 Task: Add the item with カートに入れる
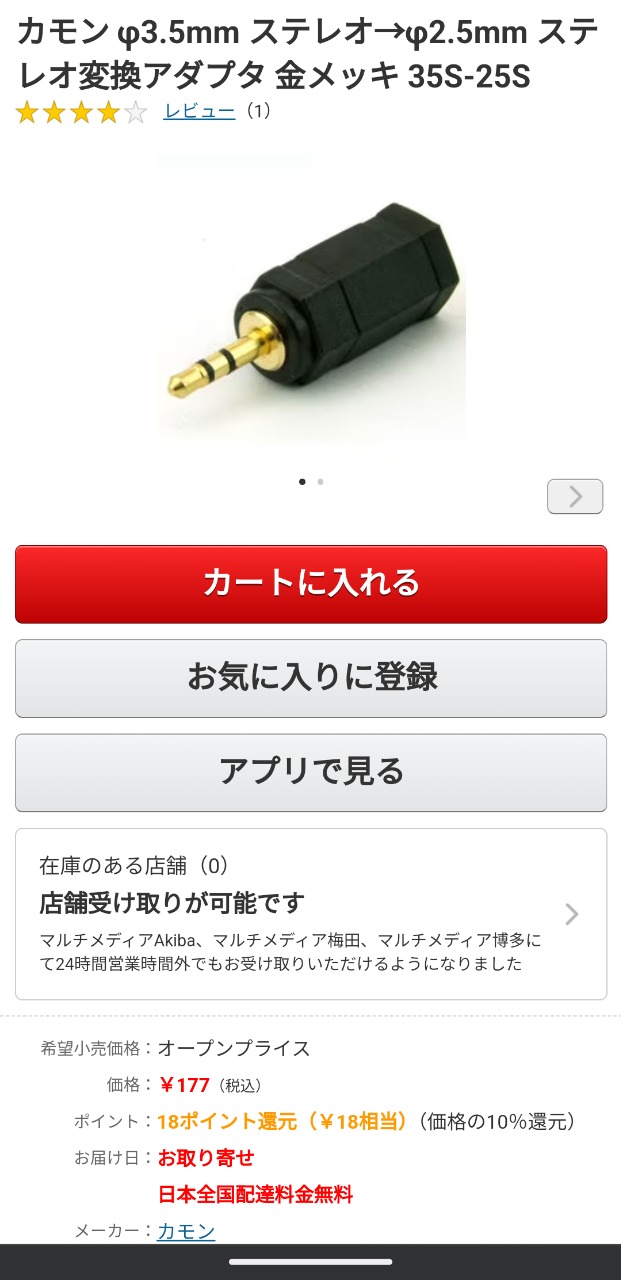point(311,584)
